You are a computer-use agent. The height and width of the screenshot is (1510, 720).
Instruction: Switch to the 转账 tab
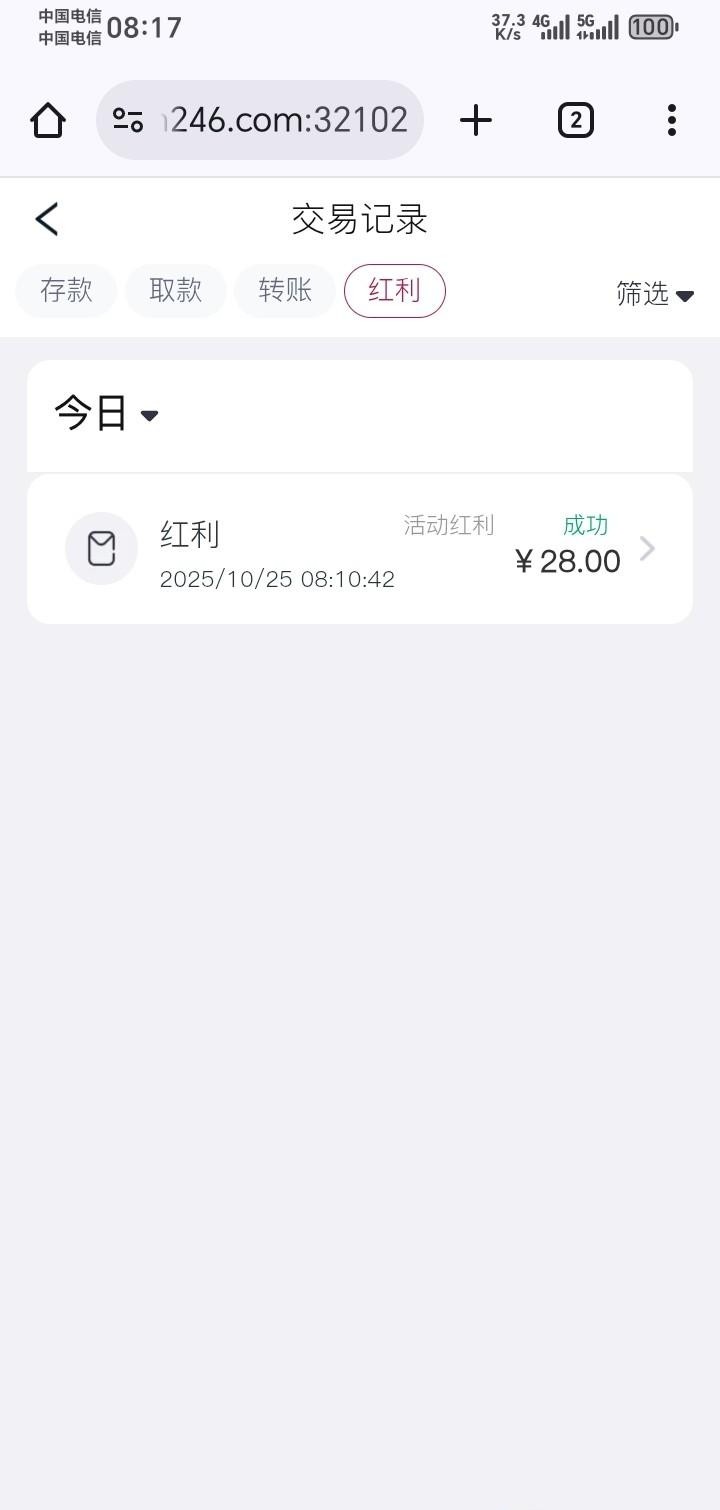click(x=285, y=291)
